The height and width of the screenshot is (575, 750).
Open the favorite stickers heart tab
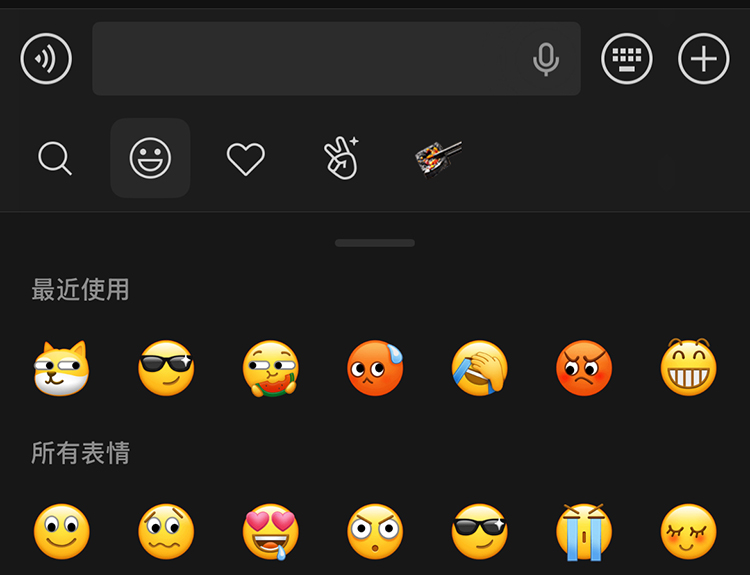245,158
